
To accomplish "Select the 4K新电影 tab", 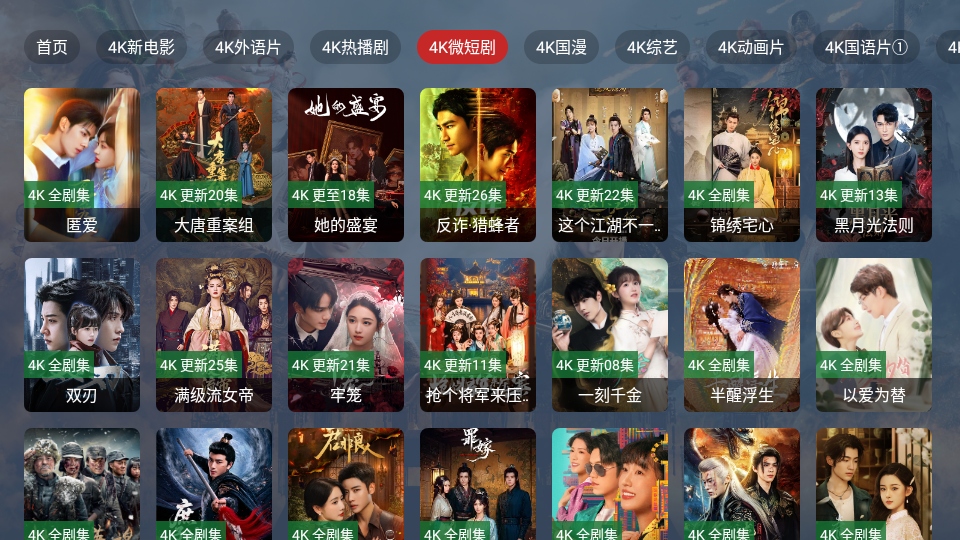I will [x=141, y=47].
